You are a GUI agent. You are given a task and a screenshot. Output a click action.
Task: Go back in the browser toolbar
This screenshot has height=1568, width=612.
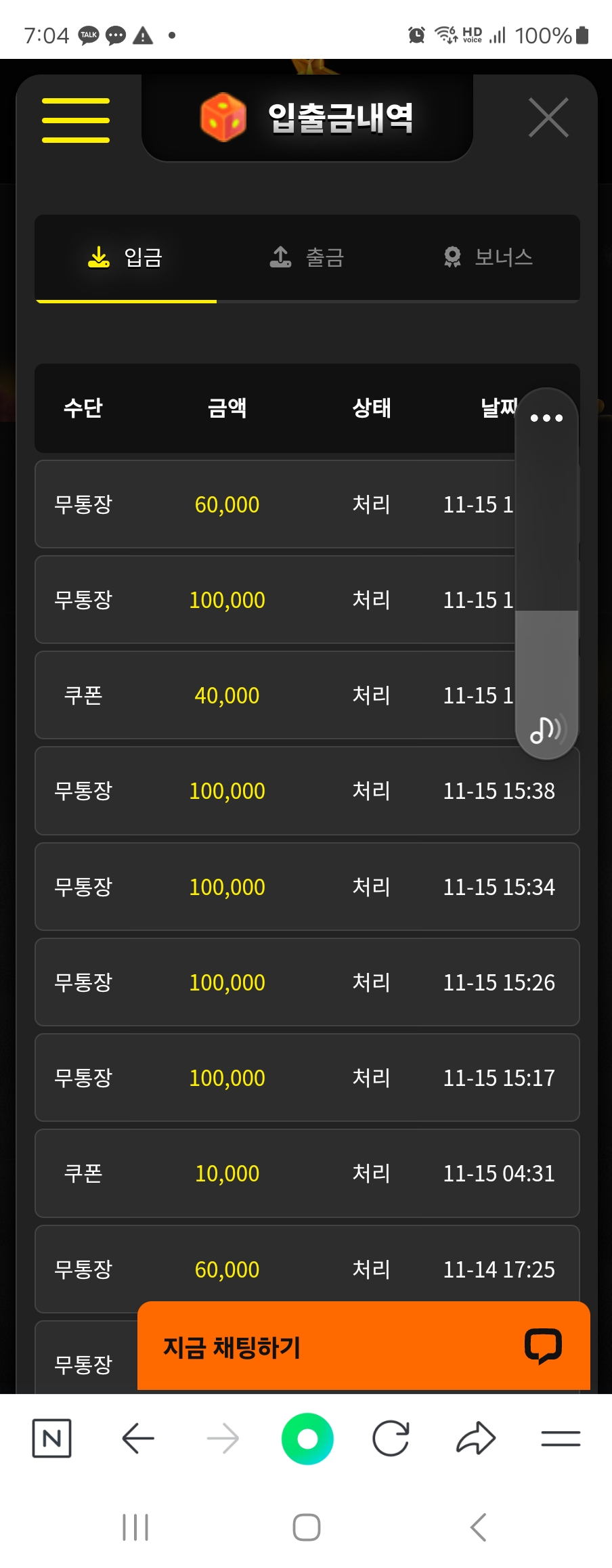click(x=138, y=1438)
